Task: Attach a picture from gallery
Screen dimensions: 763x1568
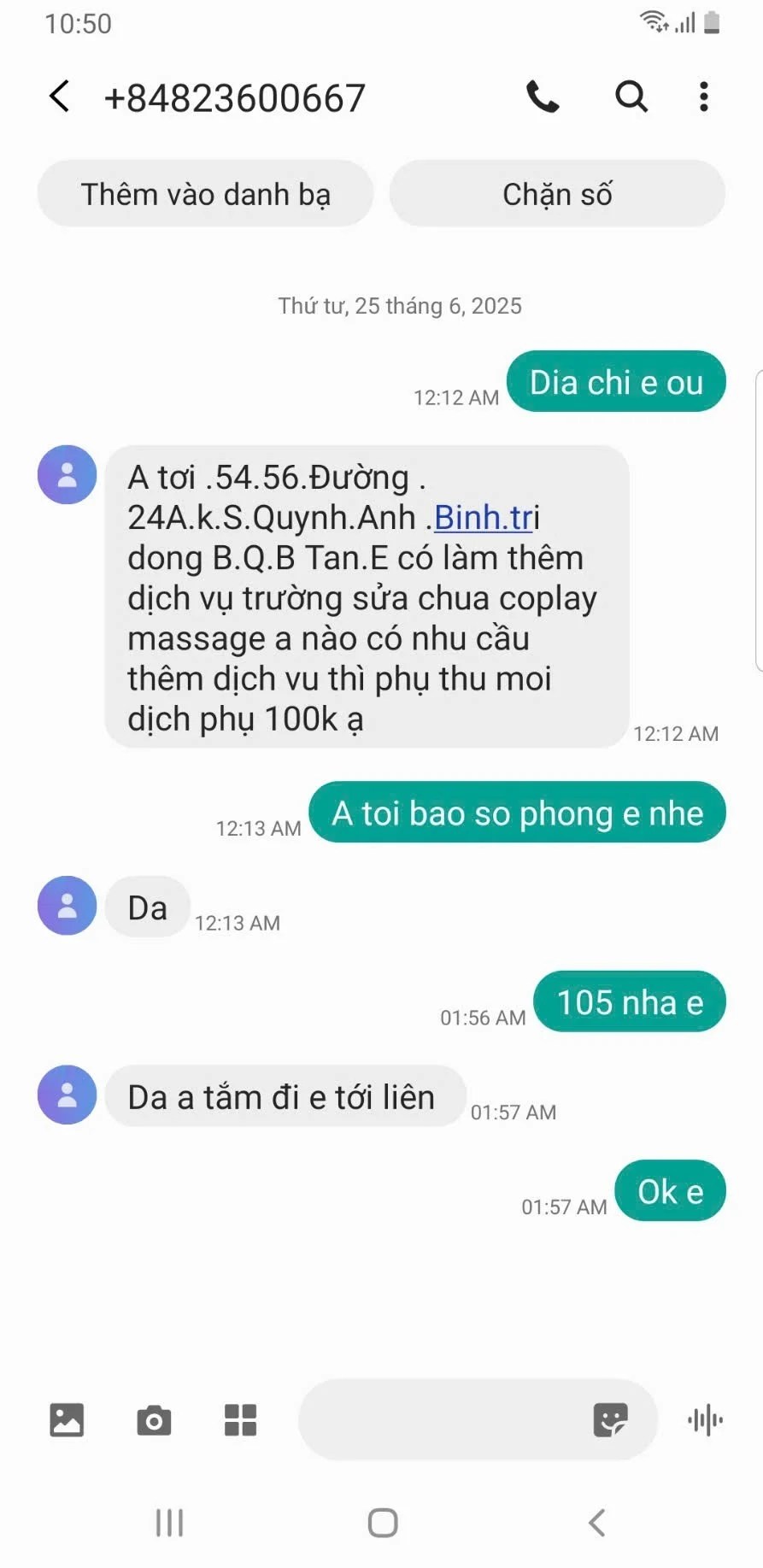Action: 67,1420
